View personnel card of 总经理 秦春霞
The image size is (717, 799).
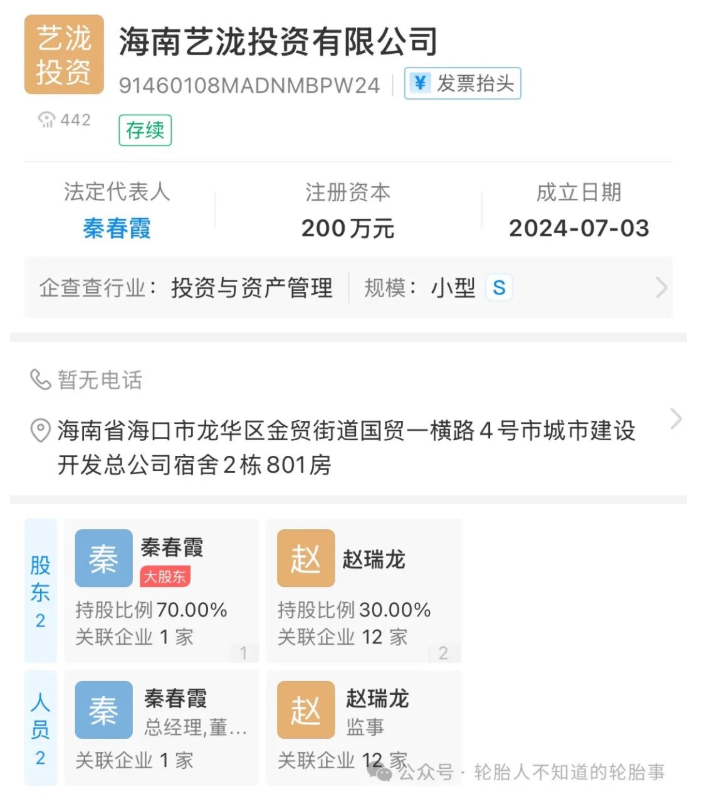tap(160, 727)
